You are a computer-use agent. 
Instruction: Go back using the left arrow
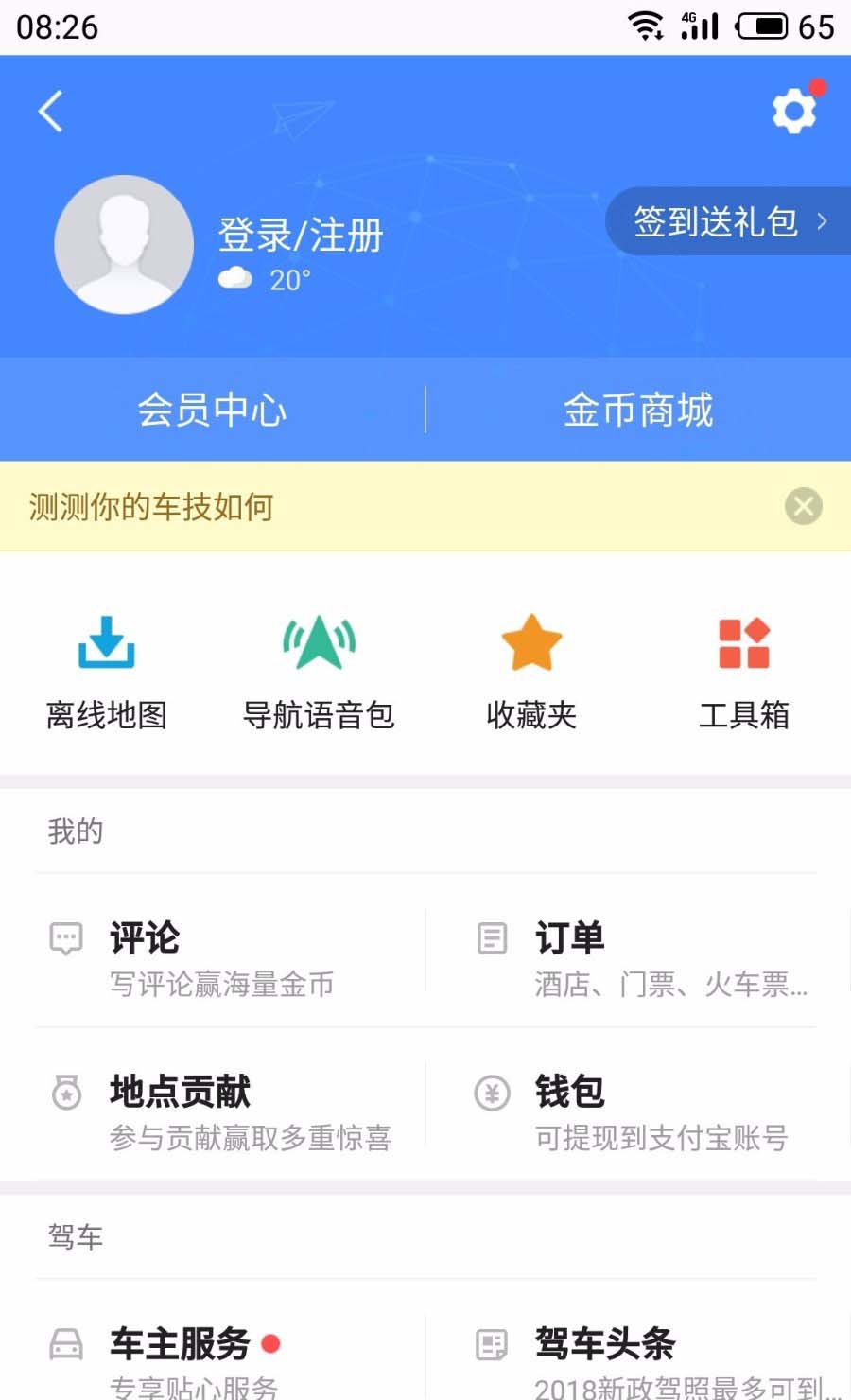(x=49, y=111)
